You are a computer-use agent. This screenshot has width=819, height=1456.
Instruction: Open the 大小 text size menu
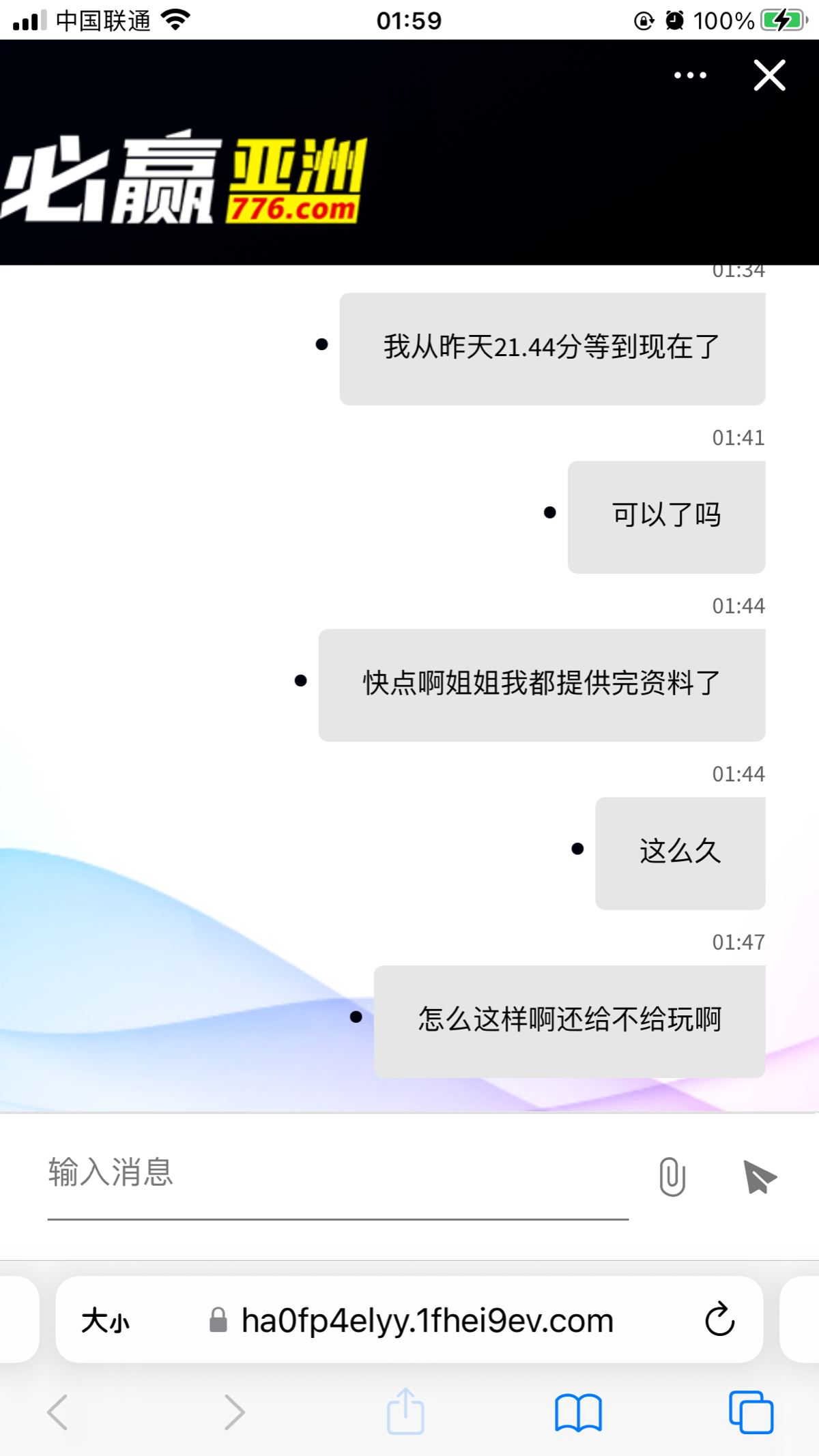pos(106,1320)
